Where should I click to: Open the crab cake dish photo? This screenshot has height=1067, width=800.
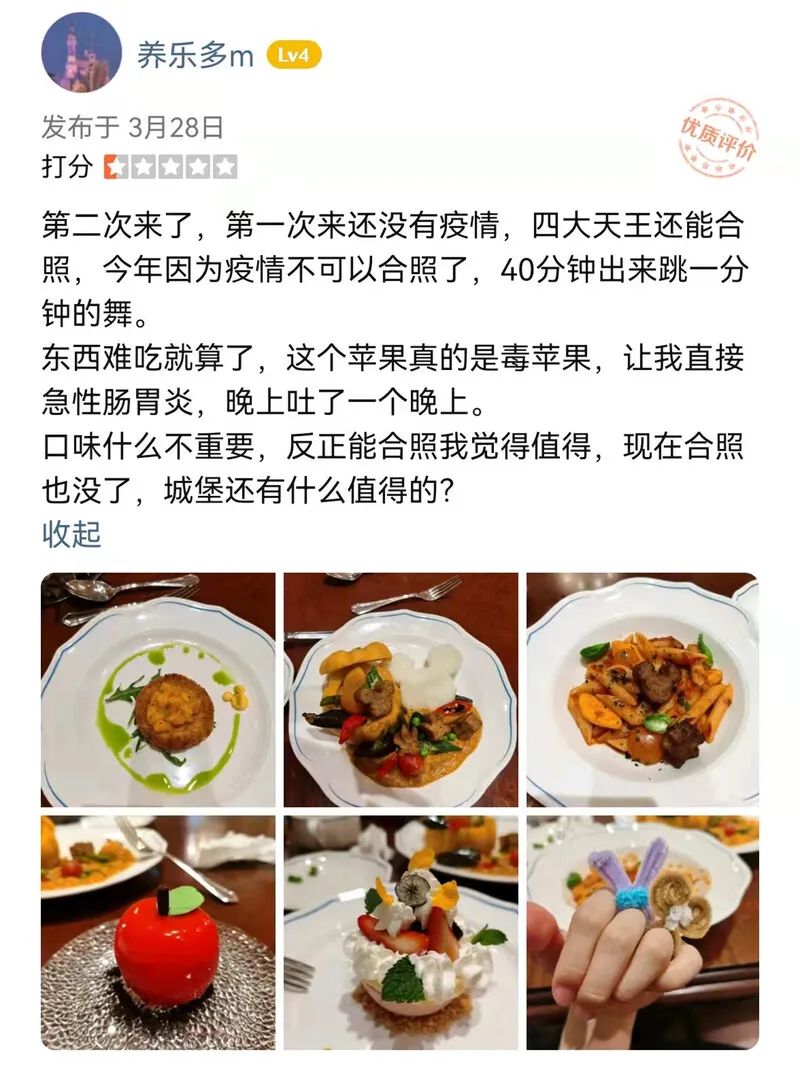click(x=158, y=690)
